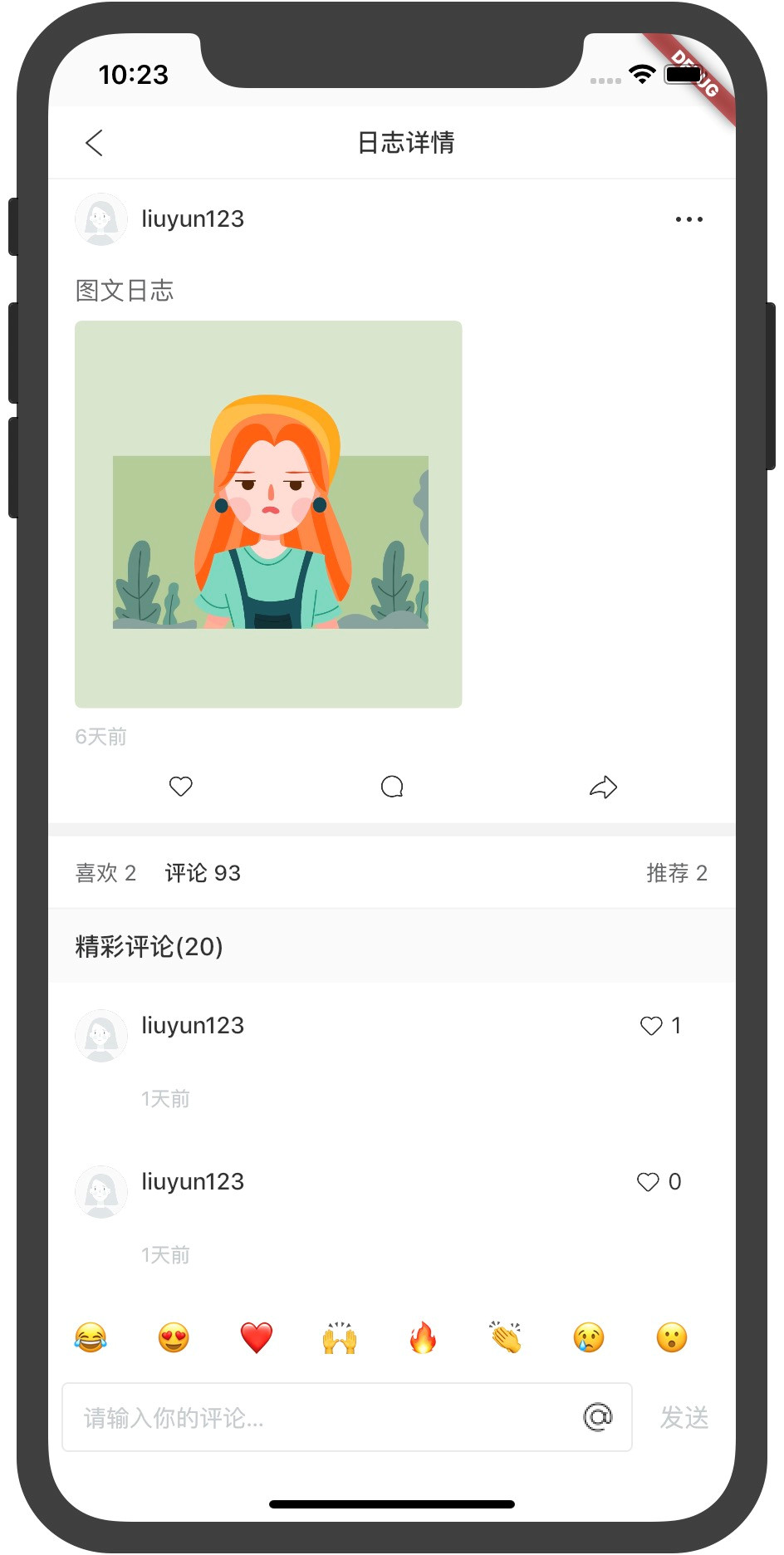The height and width of the screenshot is (1555, 784).
Task: Choose the fire emoji
Action: pos(423,1337)
